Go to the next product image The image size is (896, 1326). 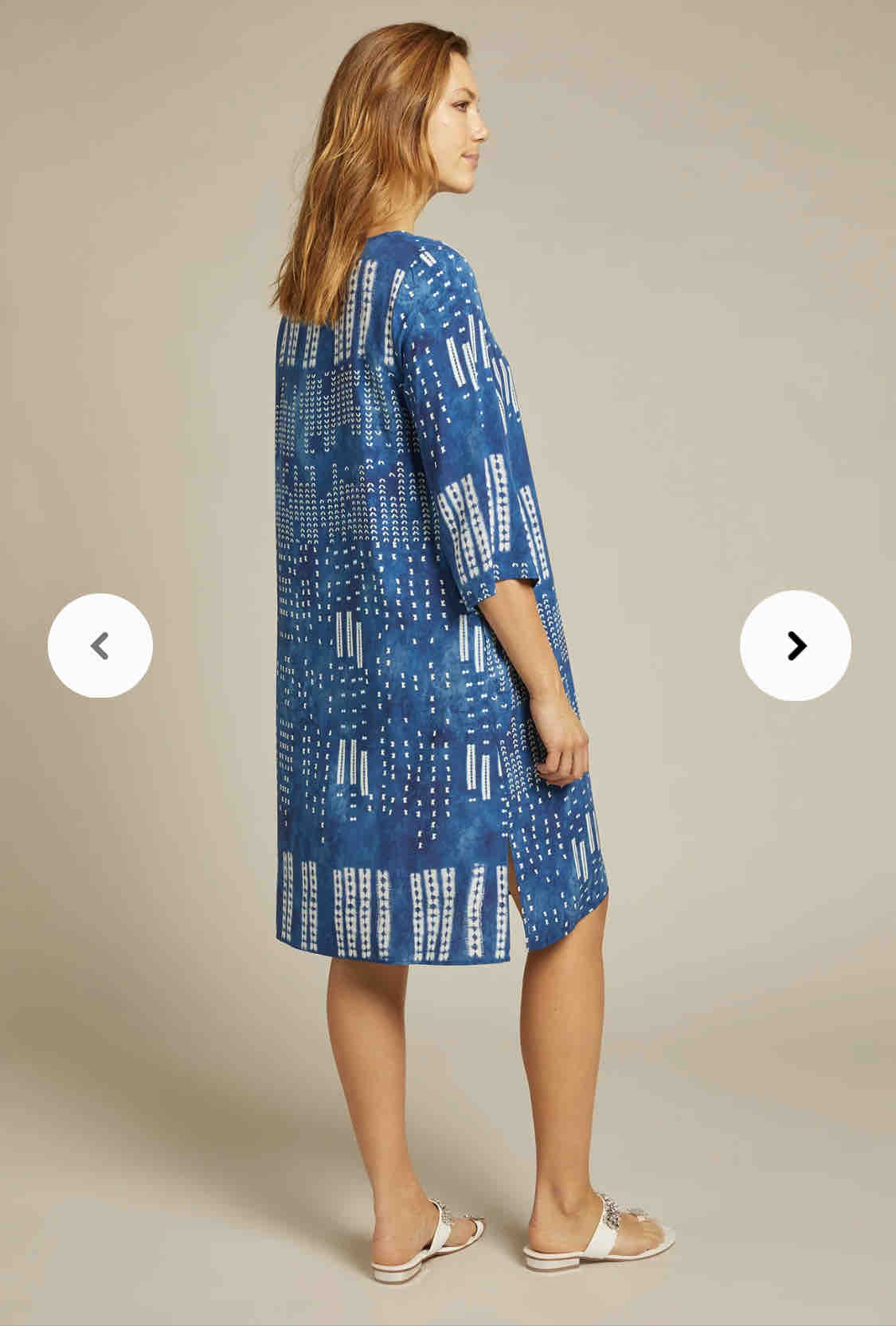coord(795,645)
